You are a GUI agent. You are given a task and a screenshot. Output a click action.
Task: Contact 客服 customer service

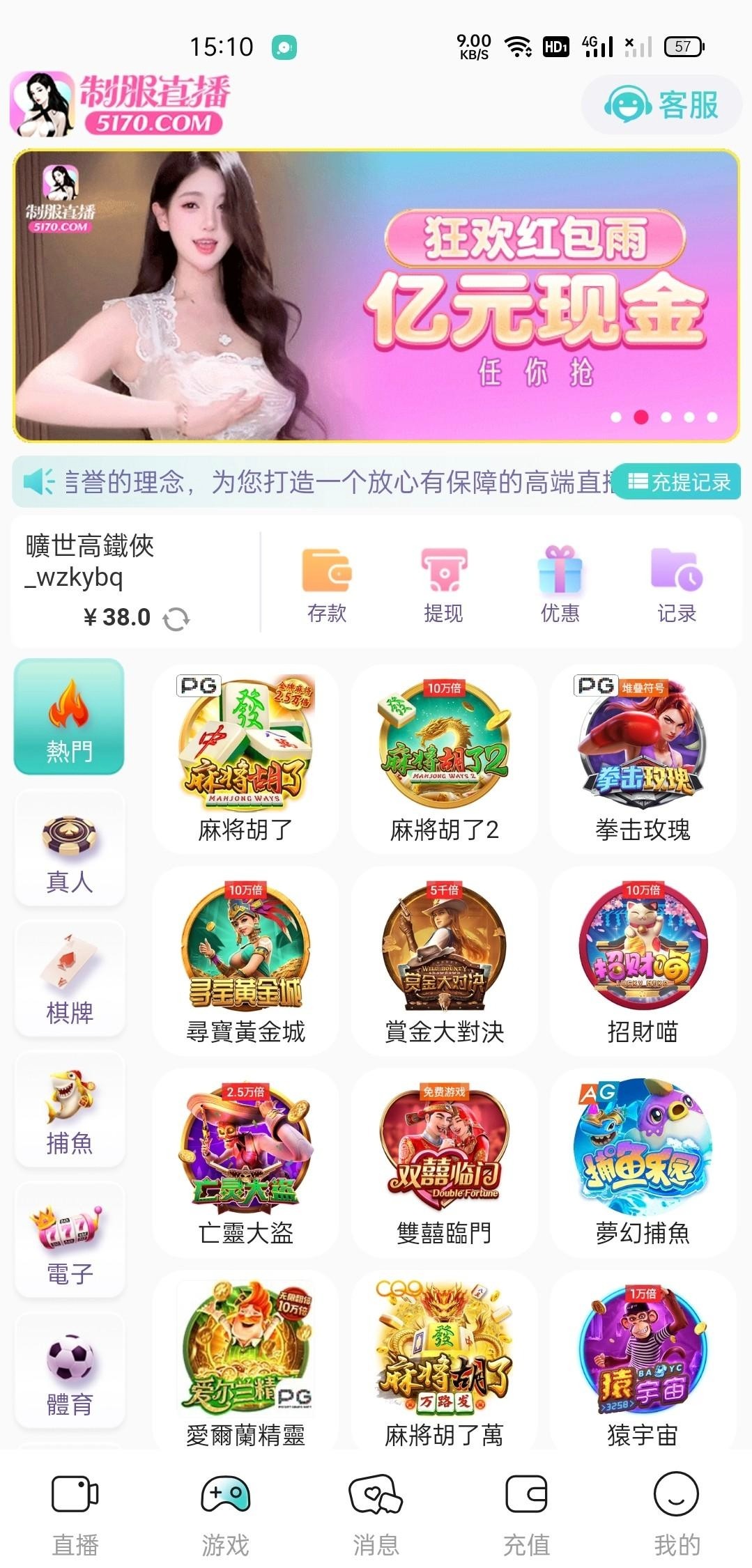[x=661, y=104]
